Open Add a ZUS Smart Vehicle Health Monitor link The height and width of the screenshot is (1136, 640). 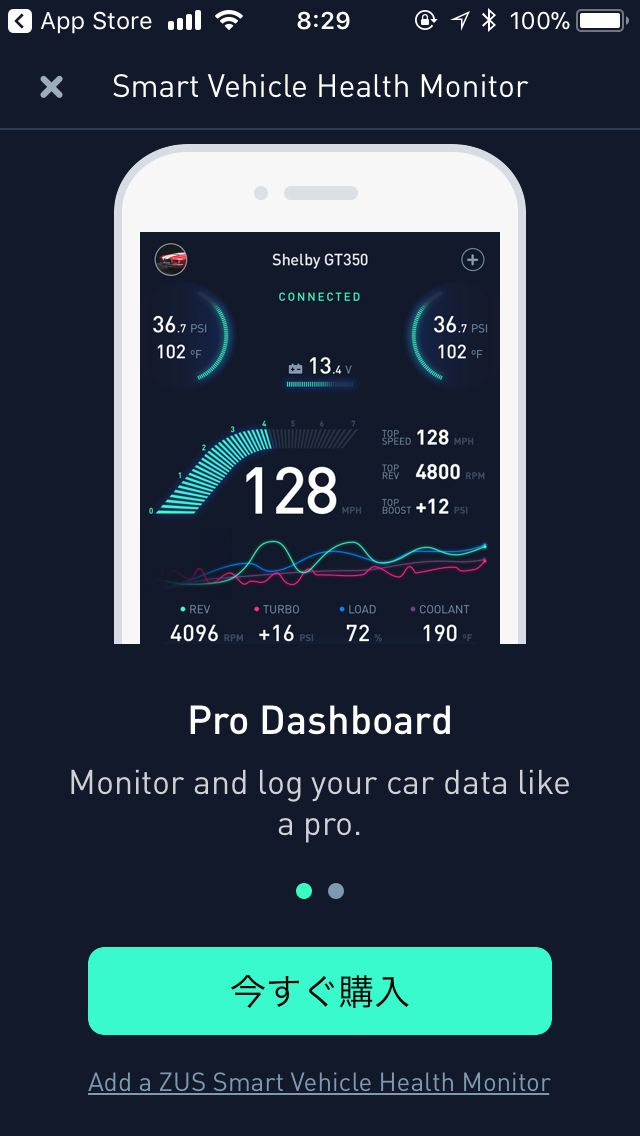point(319,1082)
